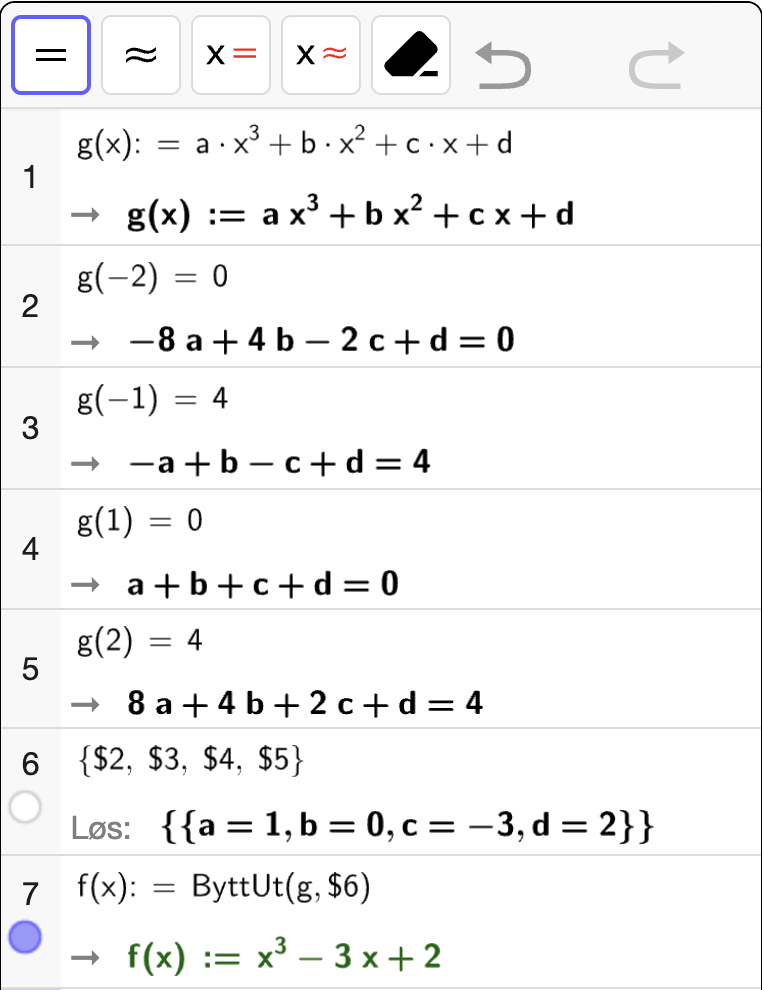Choose the exact Solve x= tool
Screen dimensions: 764x990
point(231,55)
